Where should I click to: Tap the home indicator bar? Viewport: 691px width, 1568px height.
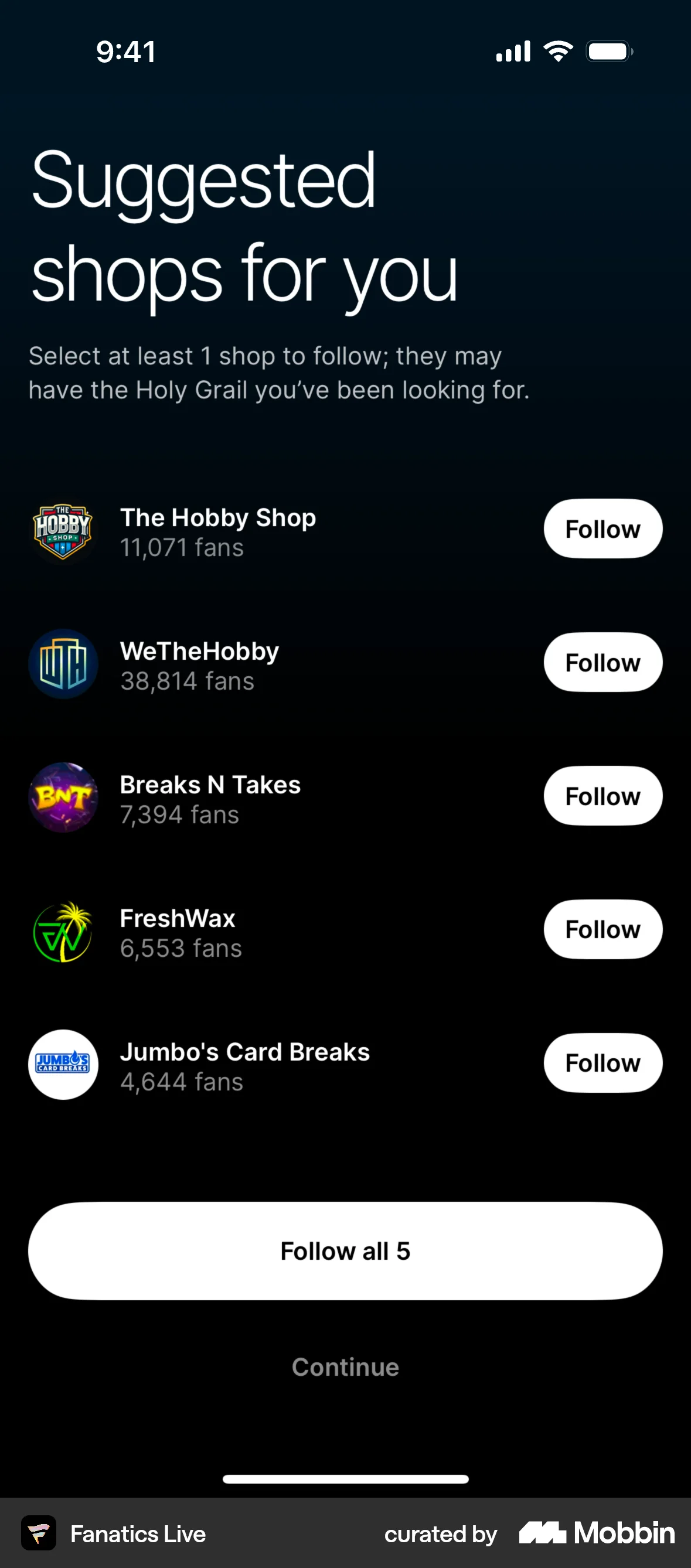click(345, 1479)
